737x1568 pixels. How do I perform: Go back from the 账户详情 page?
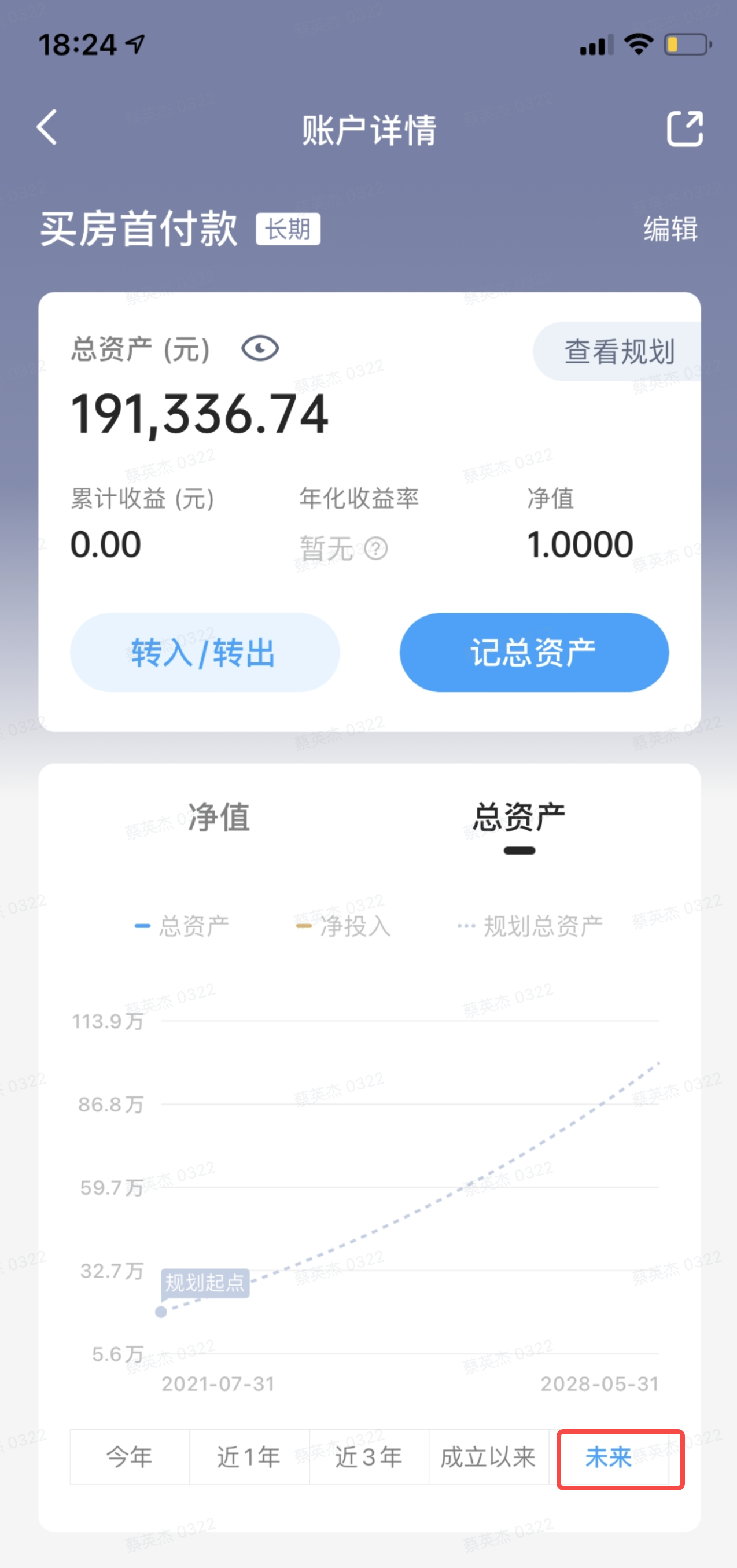(47, 127)
